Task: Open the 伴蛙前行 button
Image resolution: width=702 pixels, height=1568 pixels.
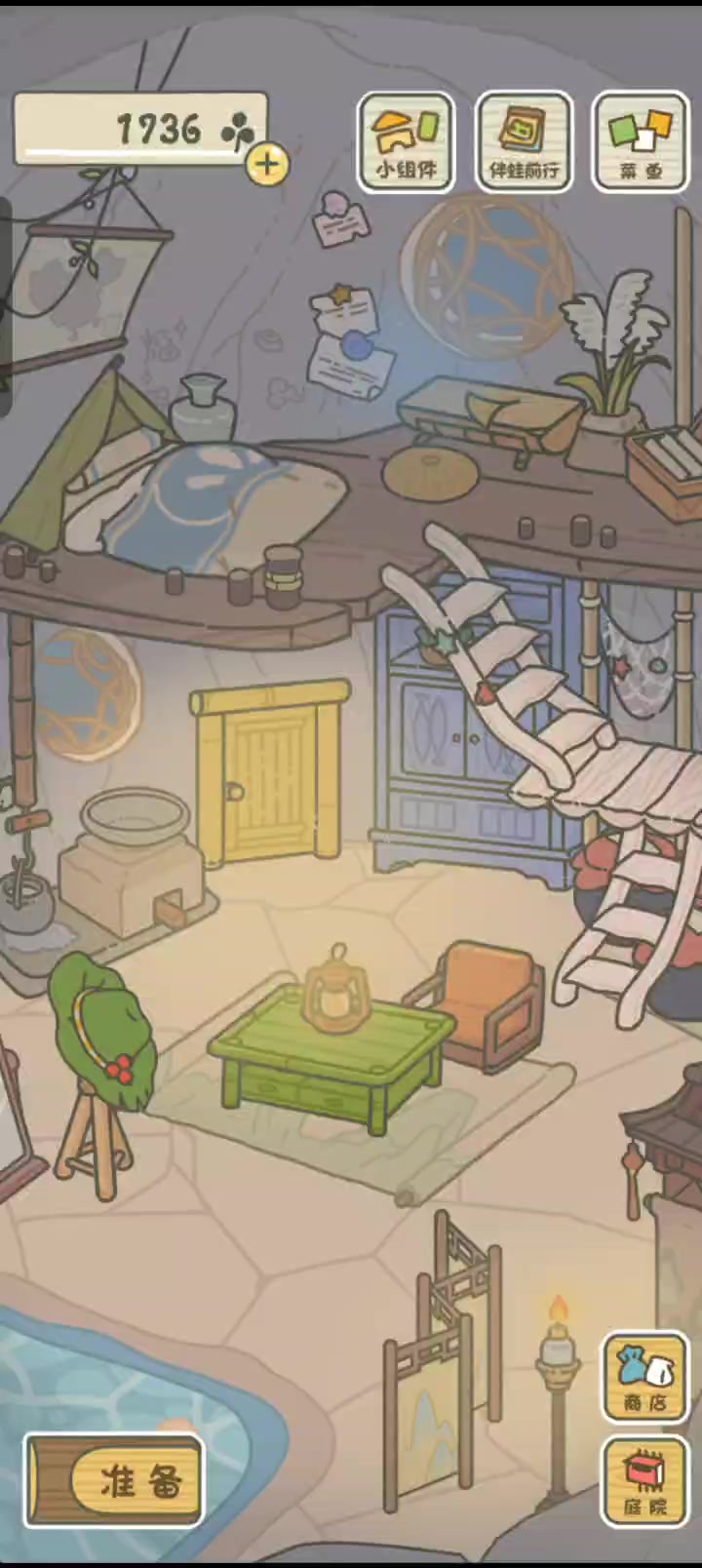Action: [524, 142]
